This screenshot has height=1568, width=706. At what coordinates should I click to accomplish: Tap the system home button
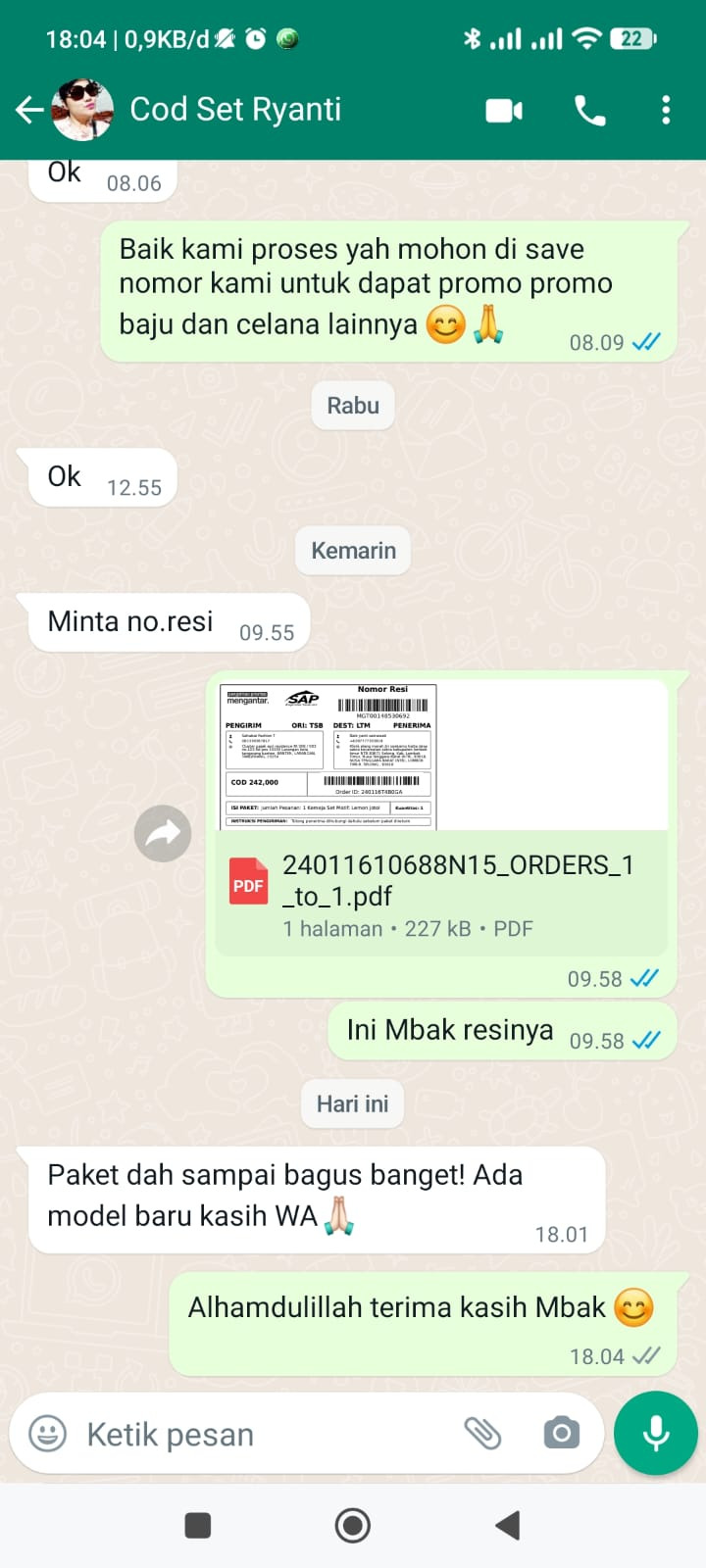(x=353, y=1525)
